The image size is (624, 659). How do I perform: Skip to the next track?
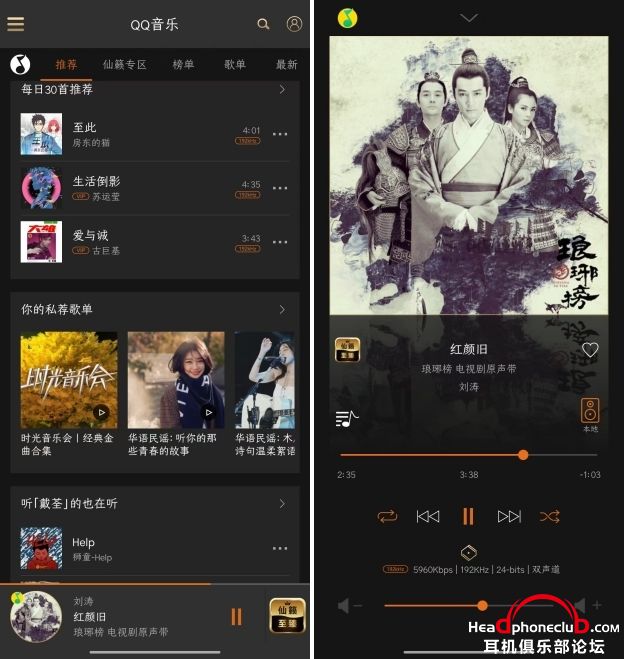[510, 516]
